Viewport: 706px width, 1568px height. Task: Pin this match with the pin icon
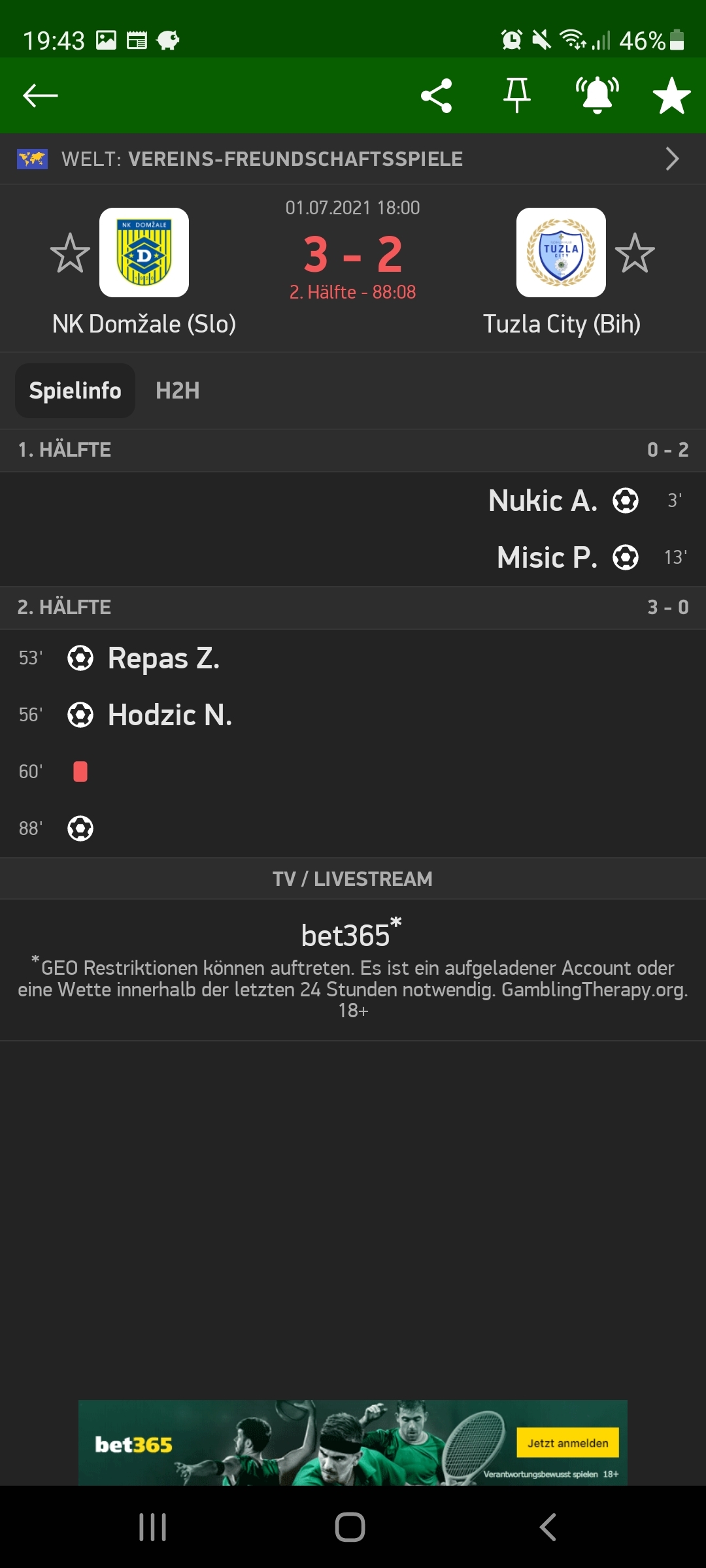pyautogui.click(x=516, y=95)
